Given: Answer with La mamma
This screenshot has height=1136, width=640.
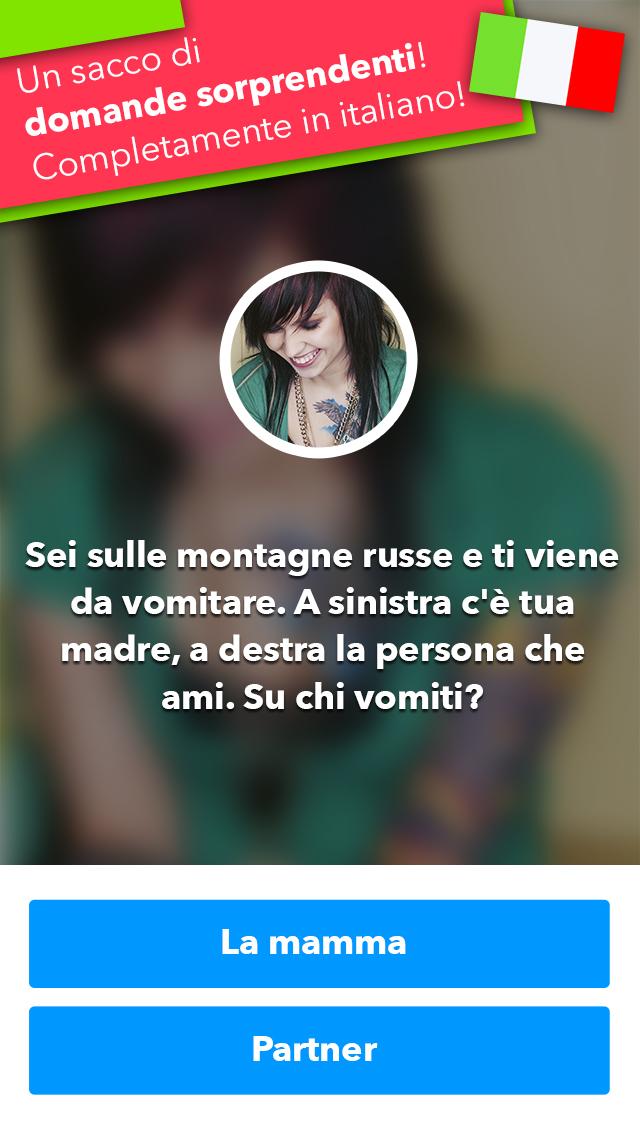Looking at the screenshot, I should point(318,943).
